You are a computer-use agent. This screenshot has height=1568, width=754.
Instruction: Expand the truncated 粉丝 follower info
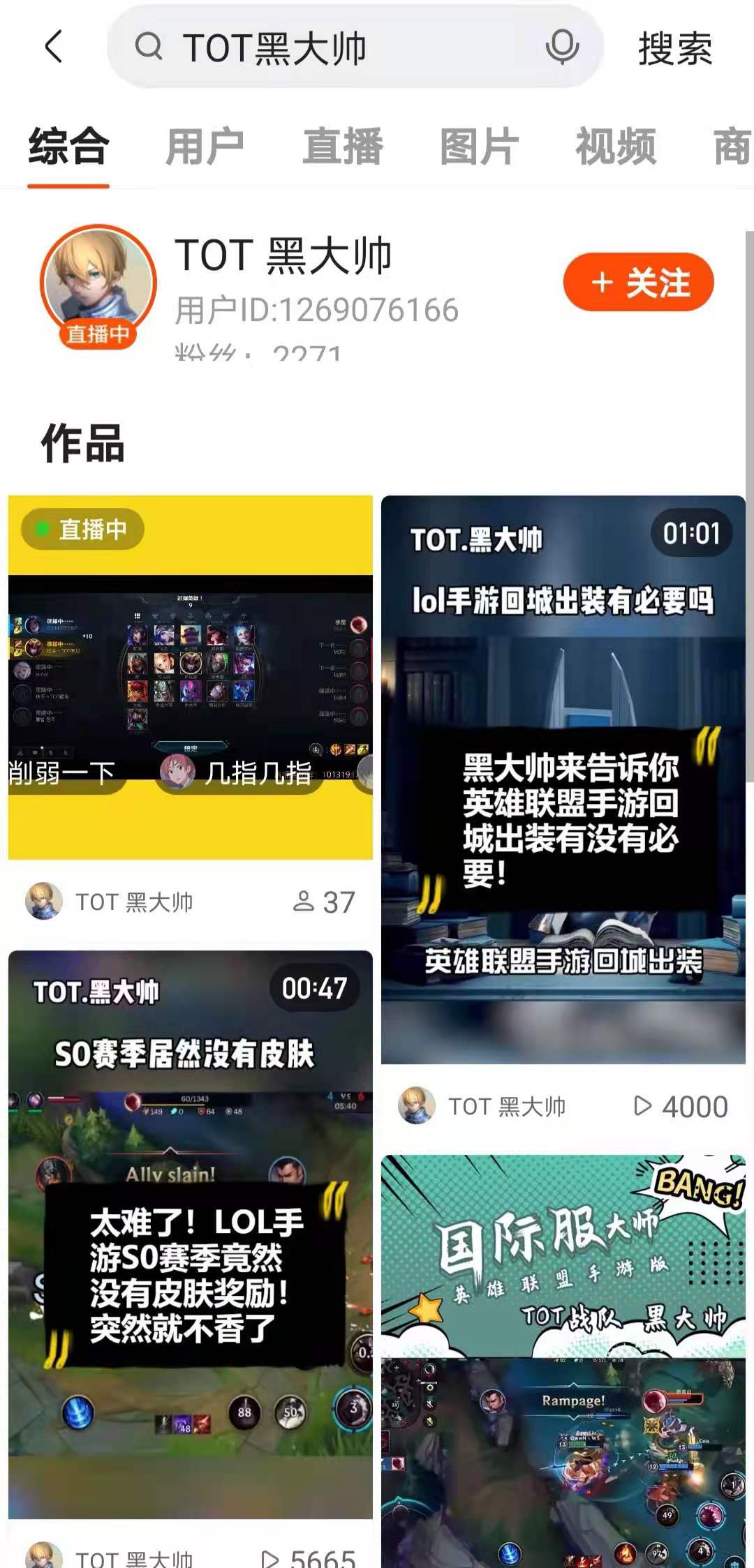pos(257,351)
